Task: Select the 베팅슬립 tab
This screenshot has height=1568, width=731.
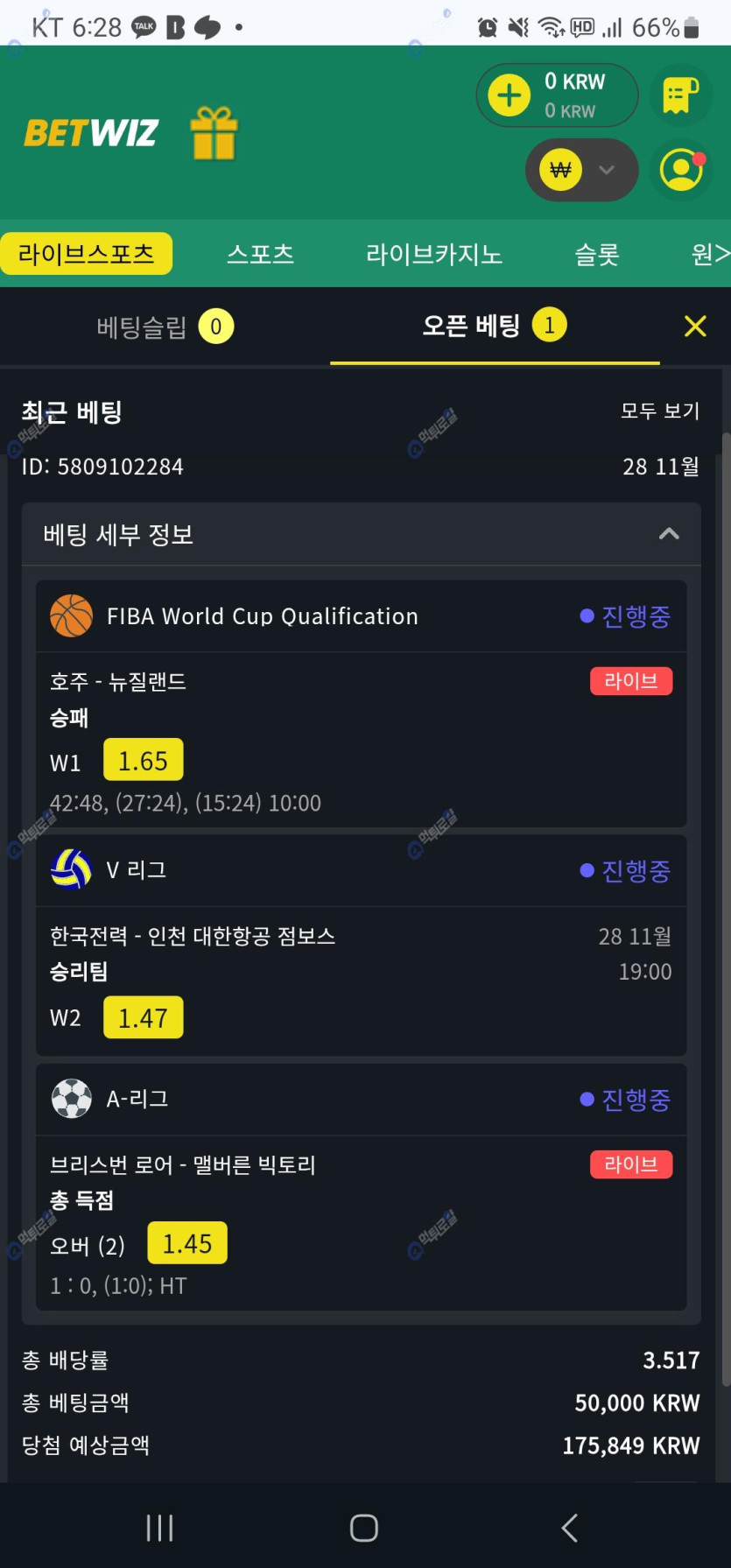Action: pyautogui.click(x=165, y=327)
